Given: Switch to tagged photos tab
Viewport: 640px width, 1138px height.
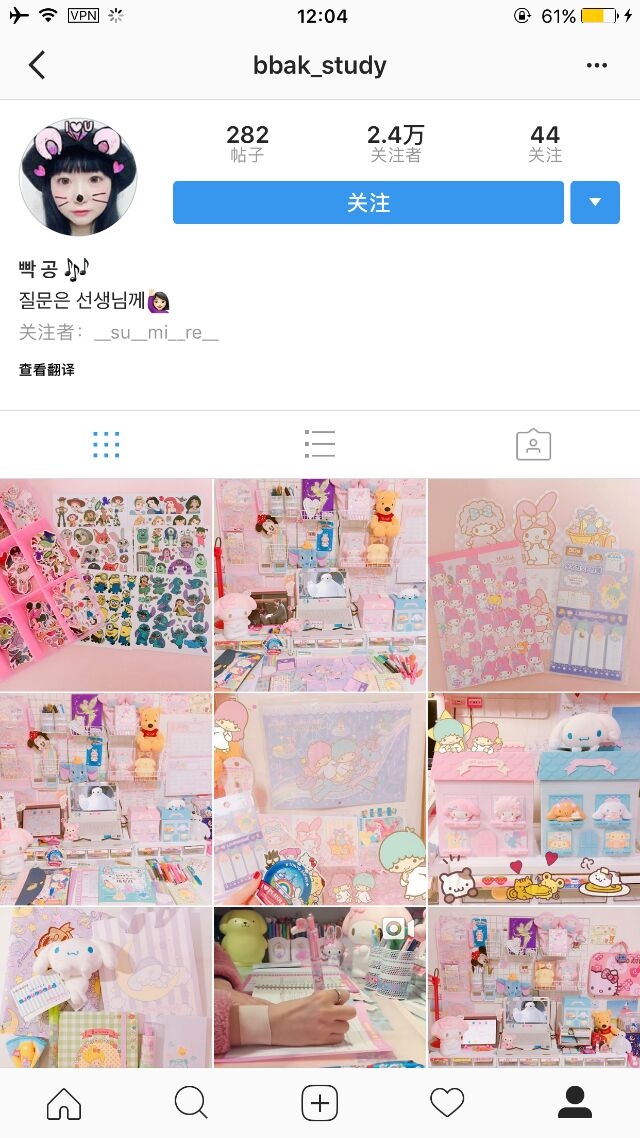Looking at the screenshot, I should click(x=533, y=445).
